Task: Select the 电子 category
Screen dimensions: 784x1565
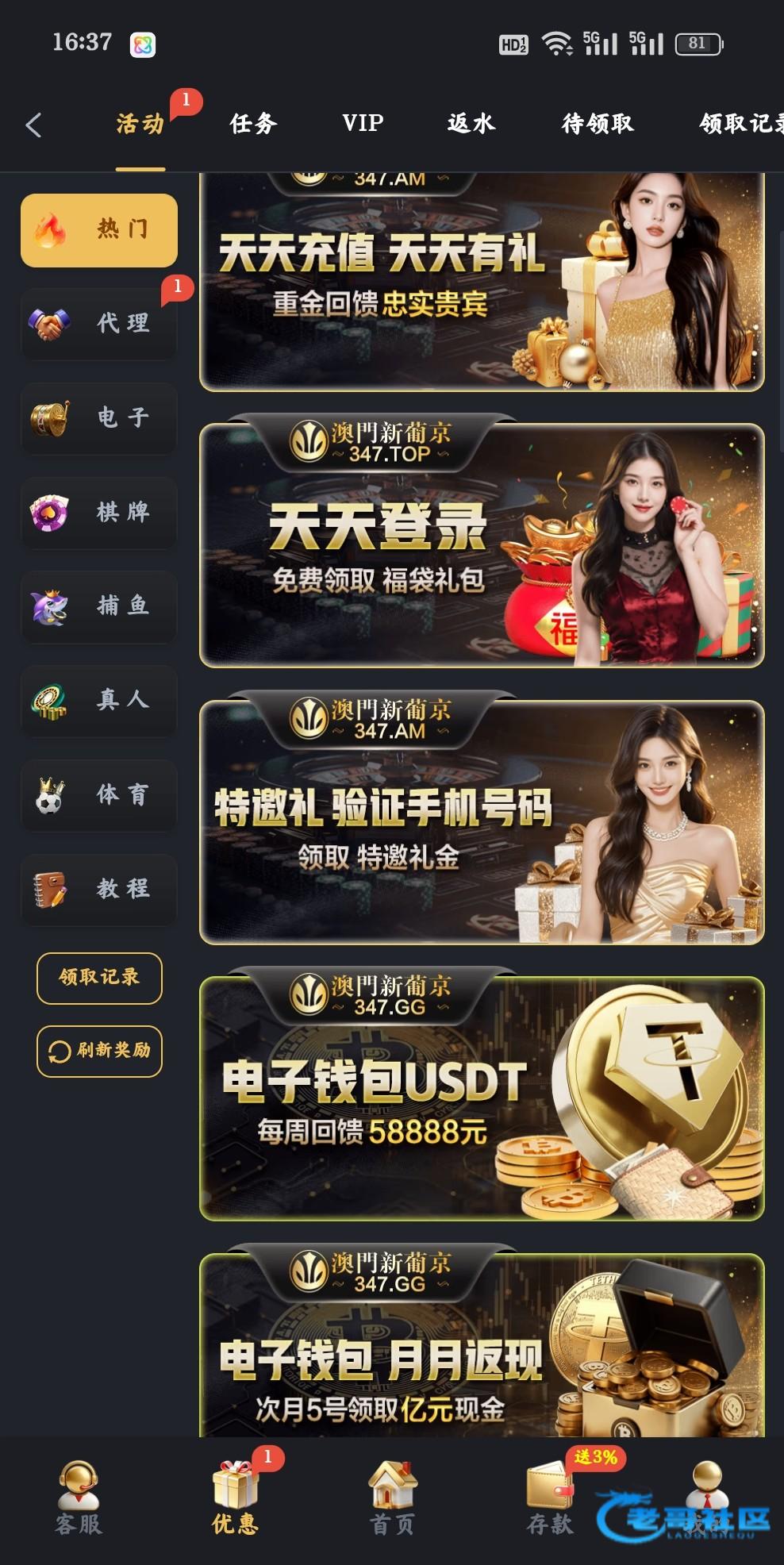Action: tap(99, 418)
